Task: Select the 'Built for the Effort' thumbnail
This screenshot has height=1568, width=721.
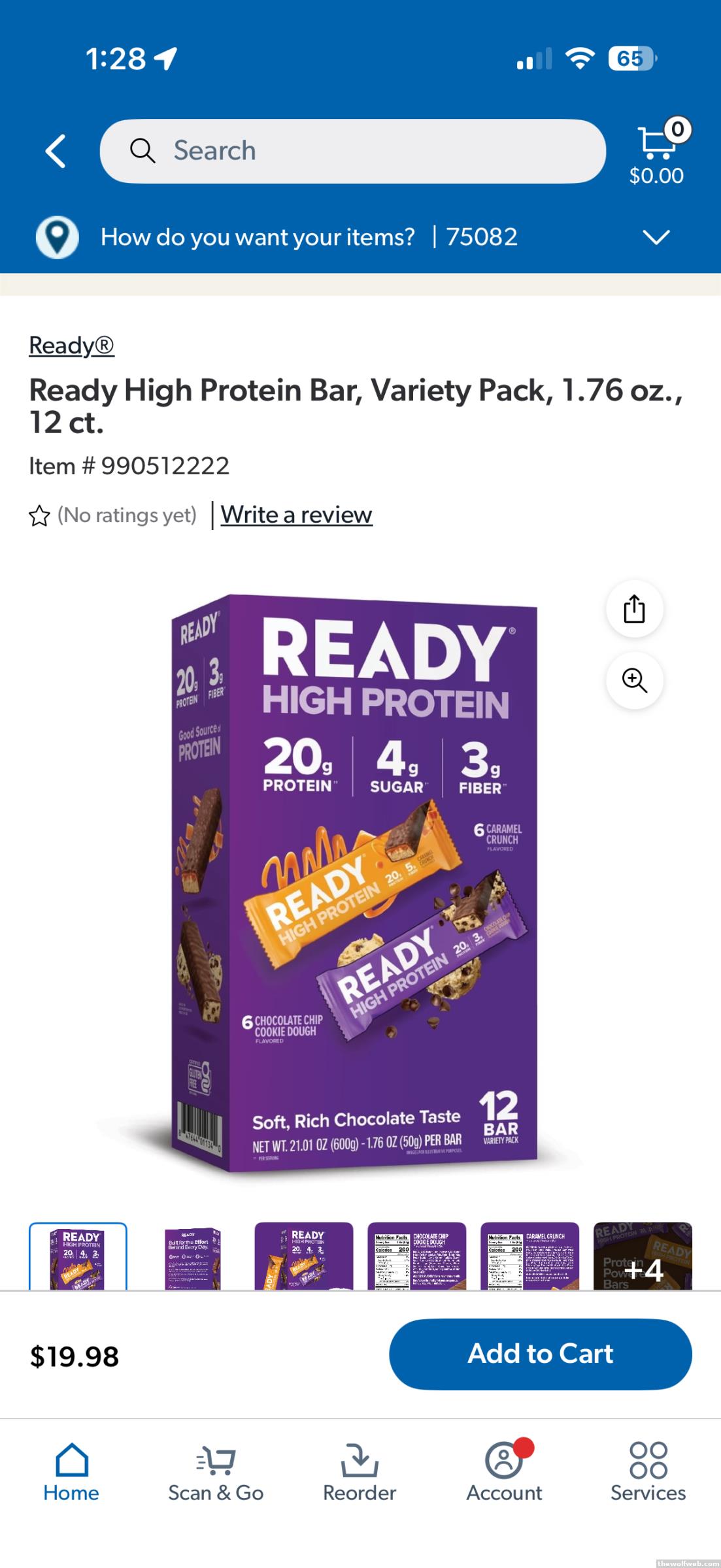Action: pos(191,1256)
